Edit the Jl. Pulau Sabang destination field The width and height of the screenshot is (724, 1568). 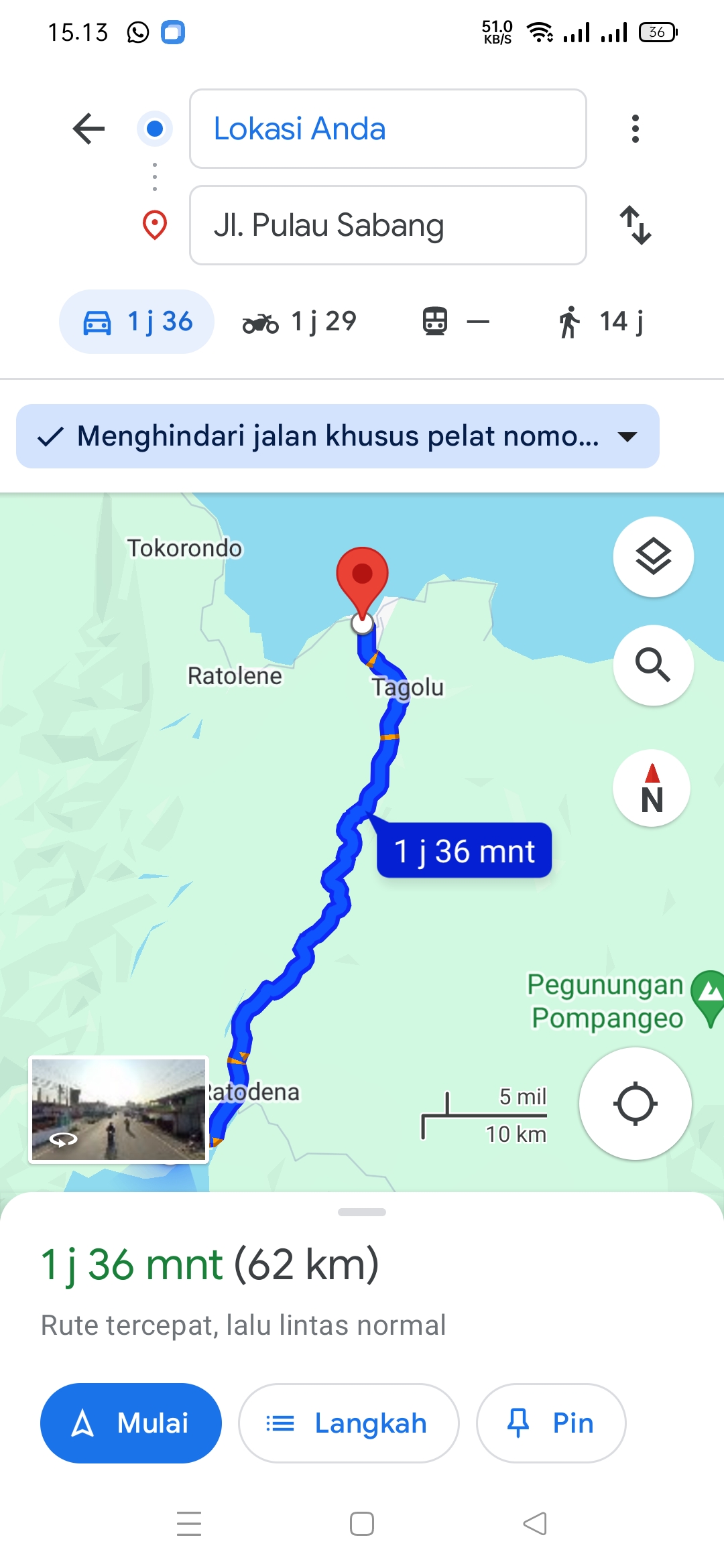click(388, 225)
